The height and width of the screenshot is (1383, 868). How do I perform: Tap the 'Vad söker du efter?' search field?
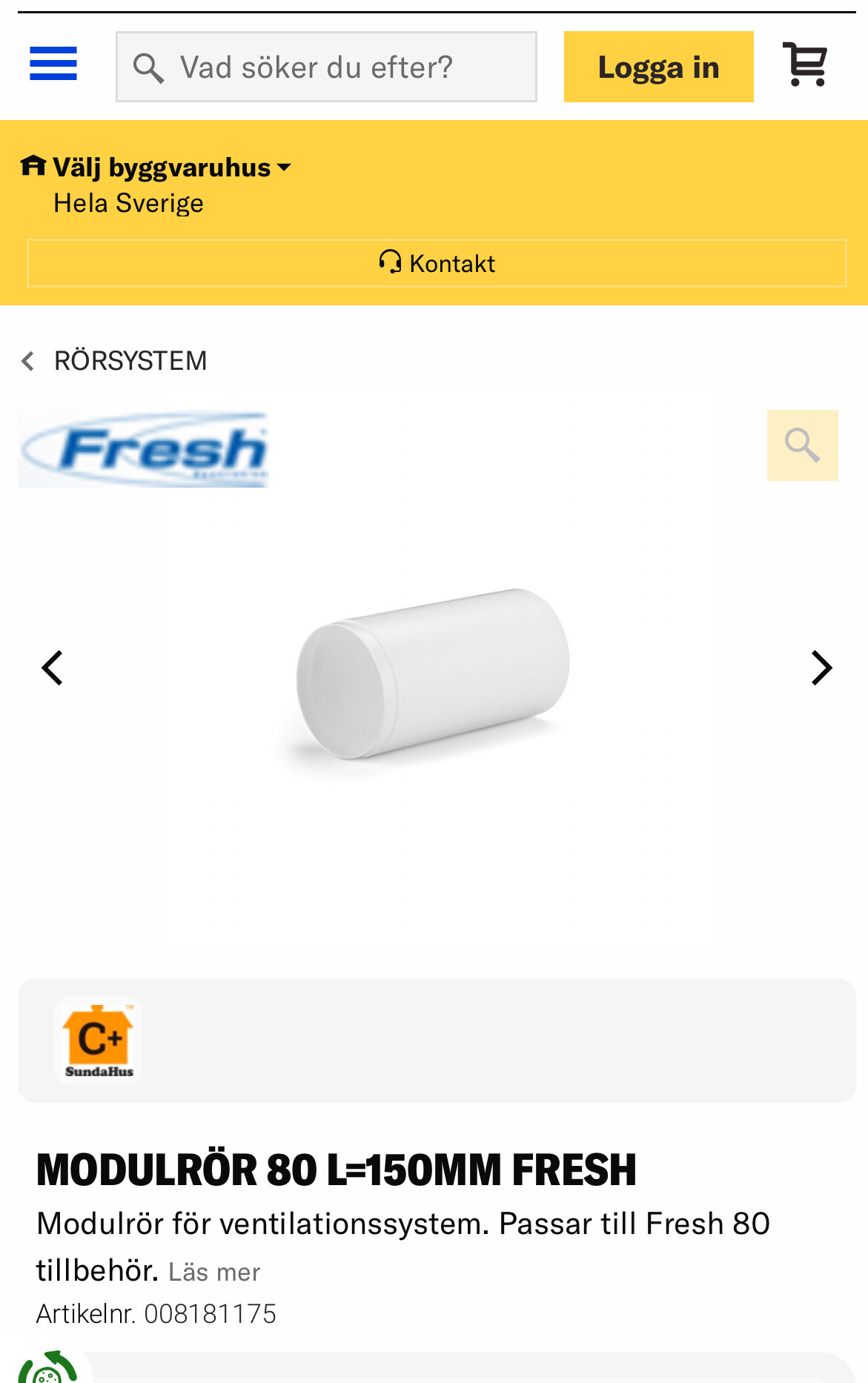(326, 67)
